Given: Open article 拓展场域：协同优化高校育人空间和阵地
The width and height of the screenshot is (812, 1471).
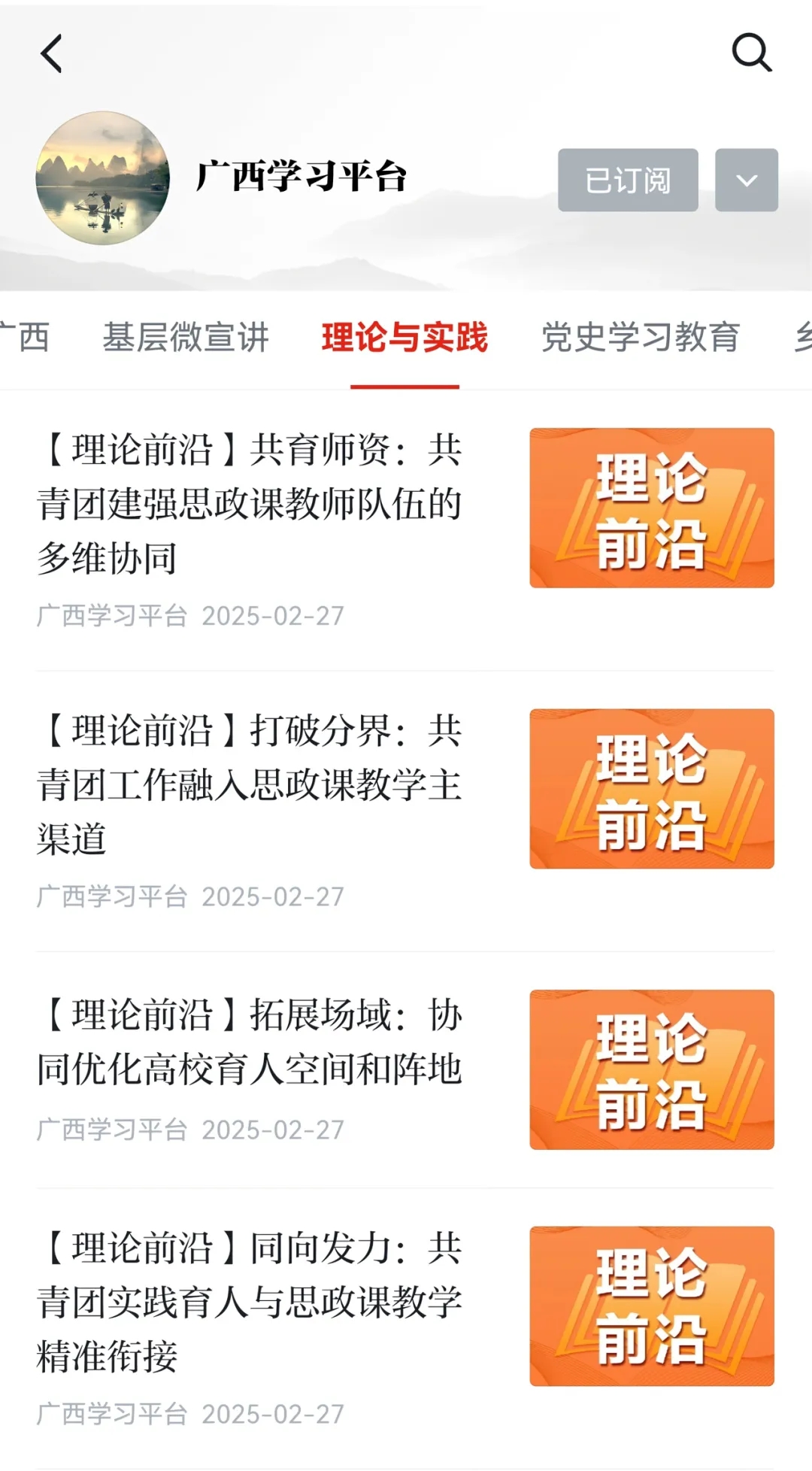Looking at the screenshot, I should click(250, 1042).
